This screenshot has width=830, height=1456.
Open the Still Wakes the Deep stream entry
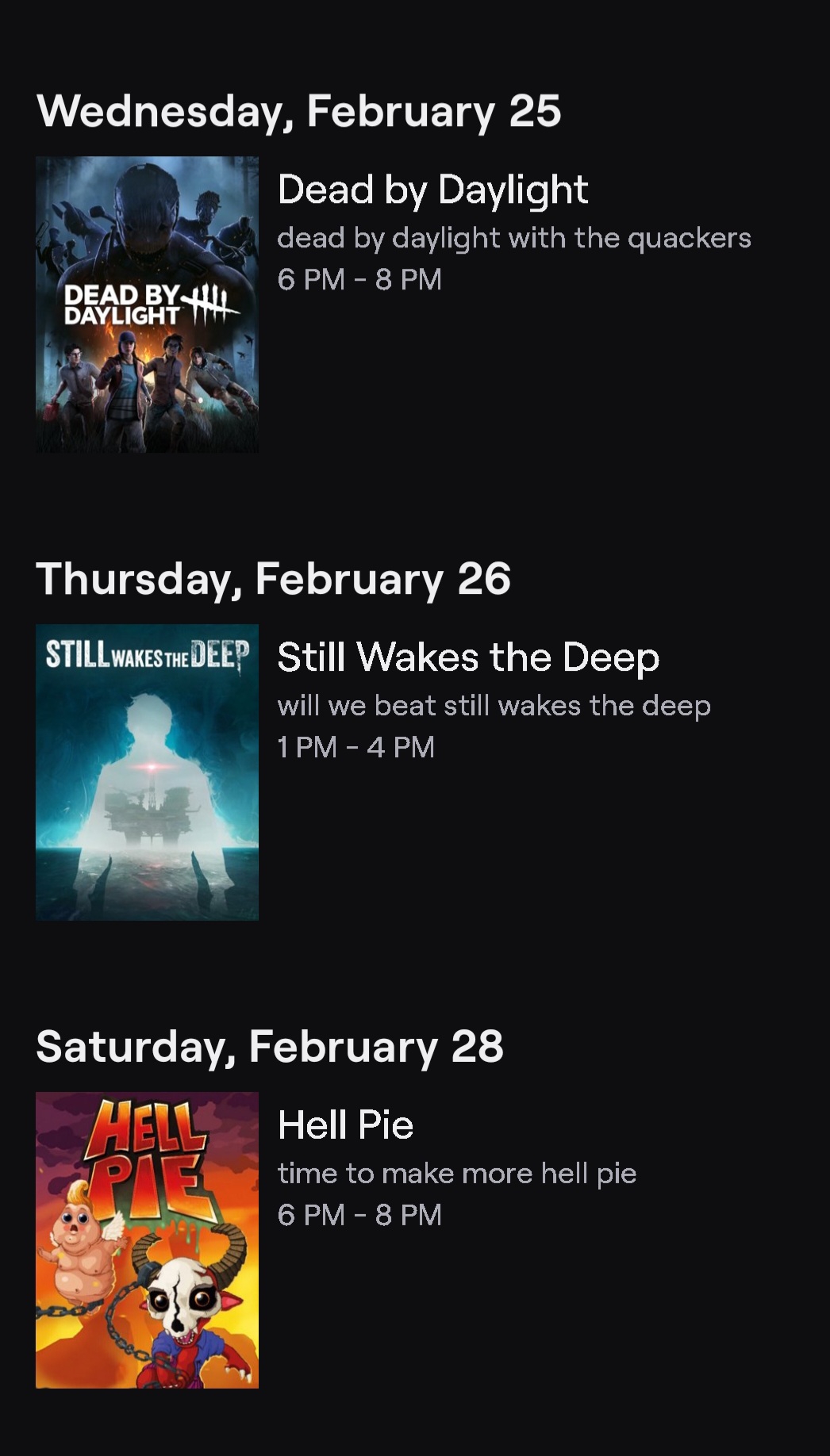point(468,658)
